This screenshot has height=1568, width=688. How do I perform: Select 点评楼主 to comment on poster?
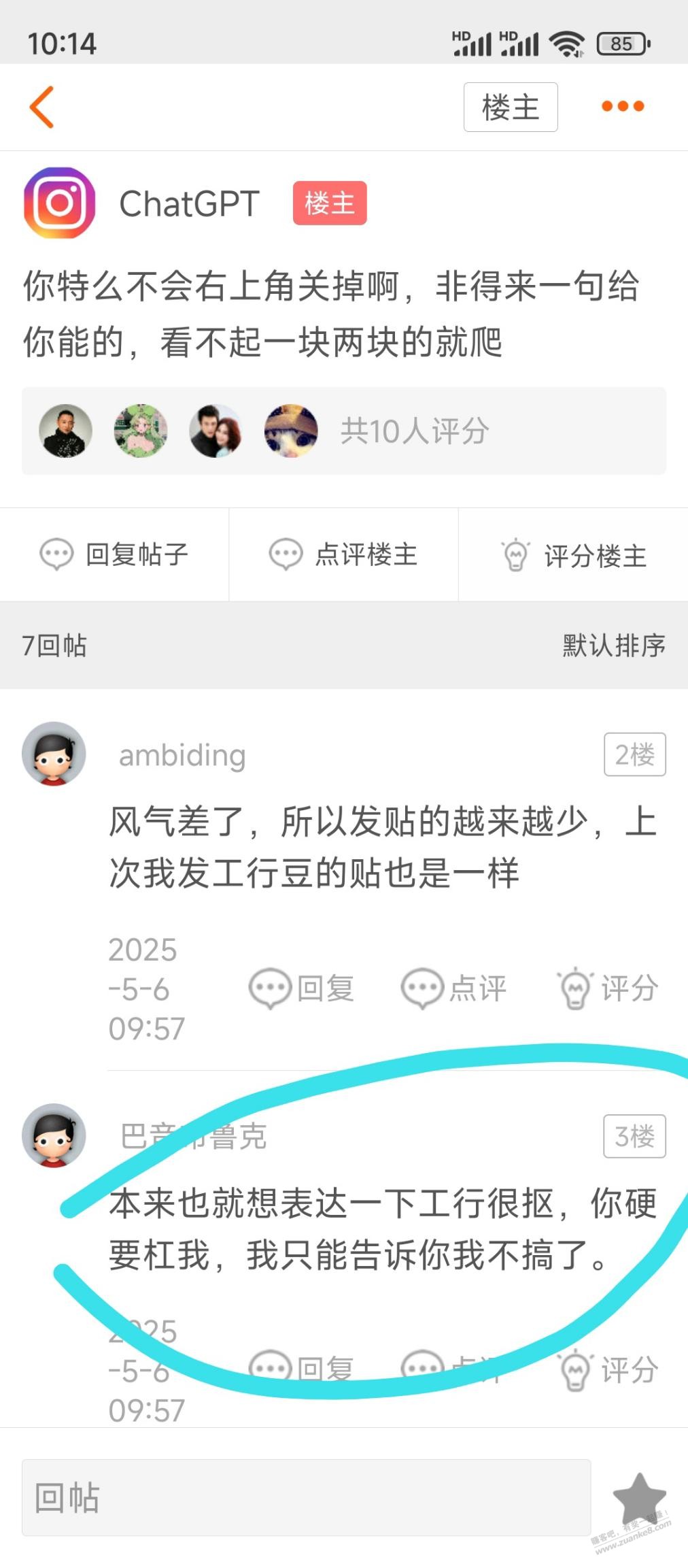coord(343,554)
